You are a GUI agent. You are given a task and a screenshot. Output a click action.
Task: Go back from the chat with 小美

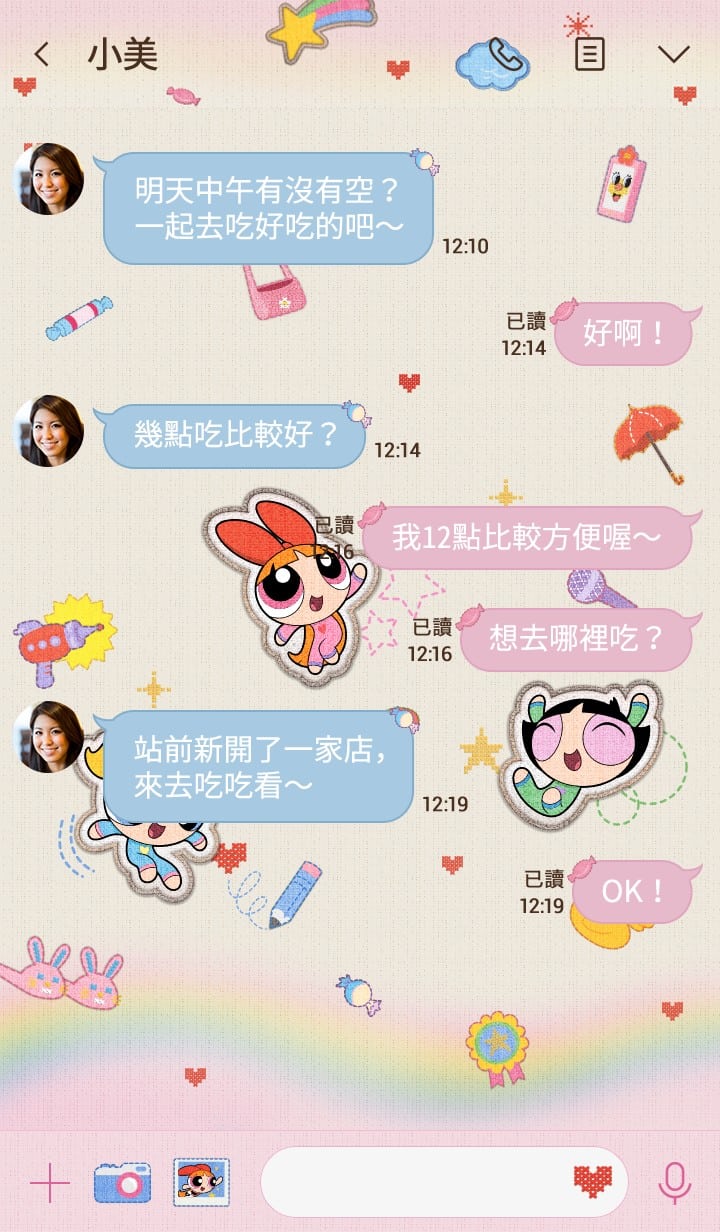(x=41, y=55)
